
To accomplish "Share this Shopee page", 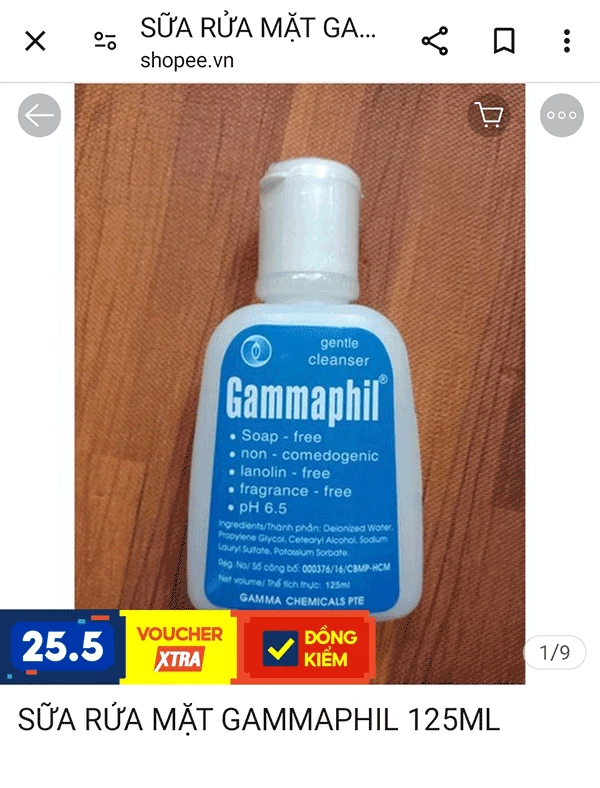I will 435,41.
